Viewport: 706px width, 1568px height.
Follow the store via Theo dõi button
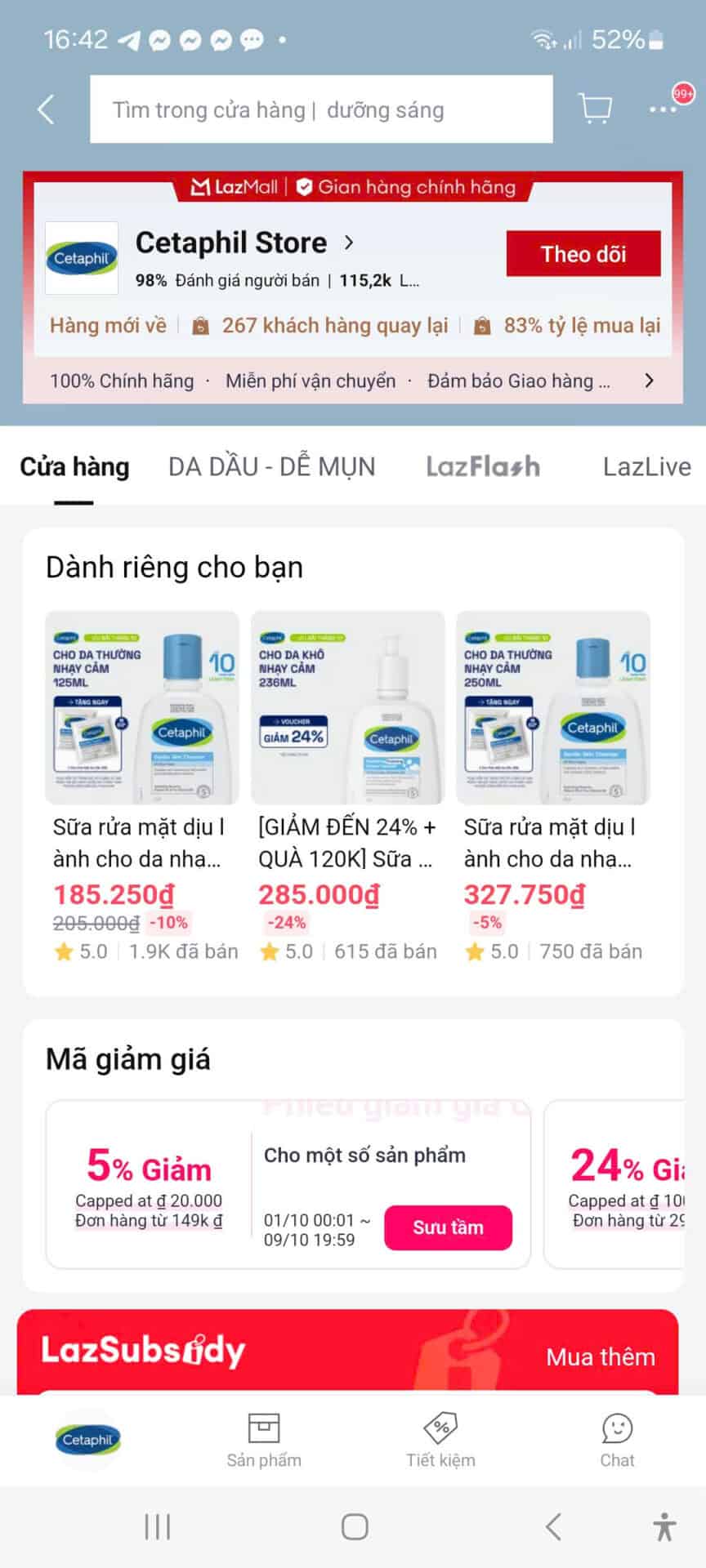[x=583, y=254]
